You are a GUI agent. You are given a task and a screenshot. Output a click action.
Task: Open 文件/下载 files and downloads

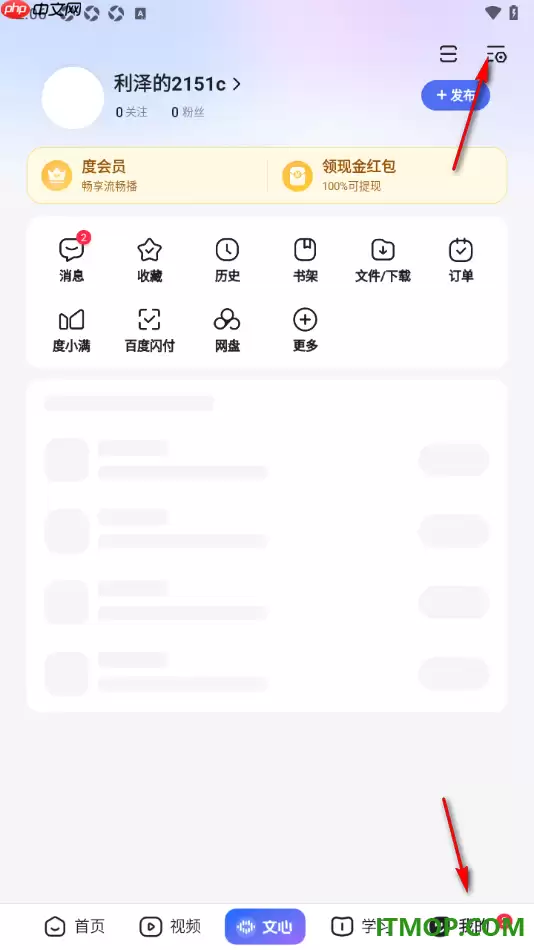click(x=383, y=260)
